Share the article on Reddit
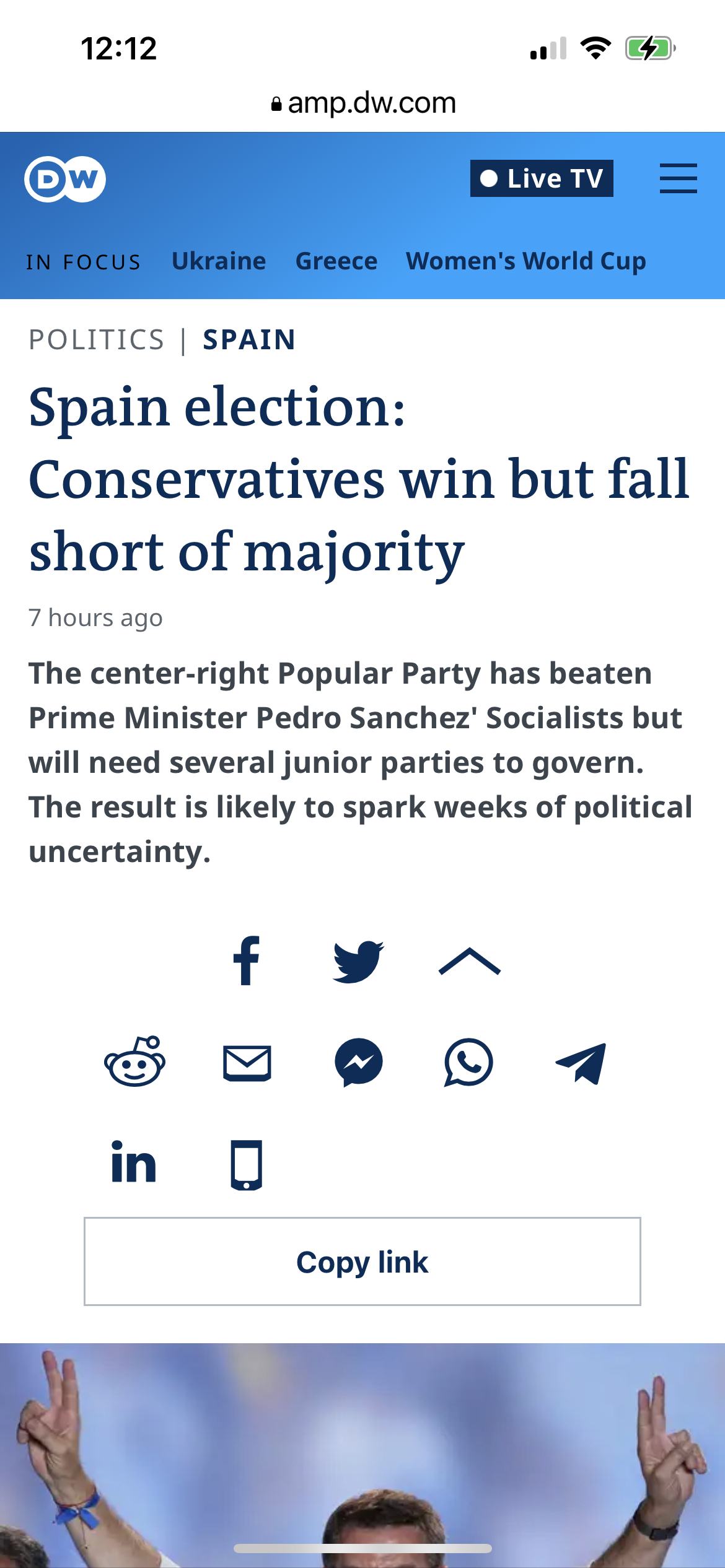Viewport: 725px width, 1568px height. [x=135, y=1061]
